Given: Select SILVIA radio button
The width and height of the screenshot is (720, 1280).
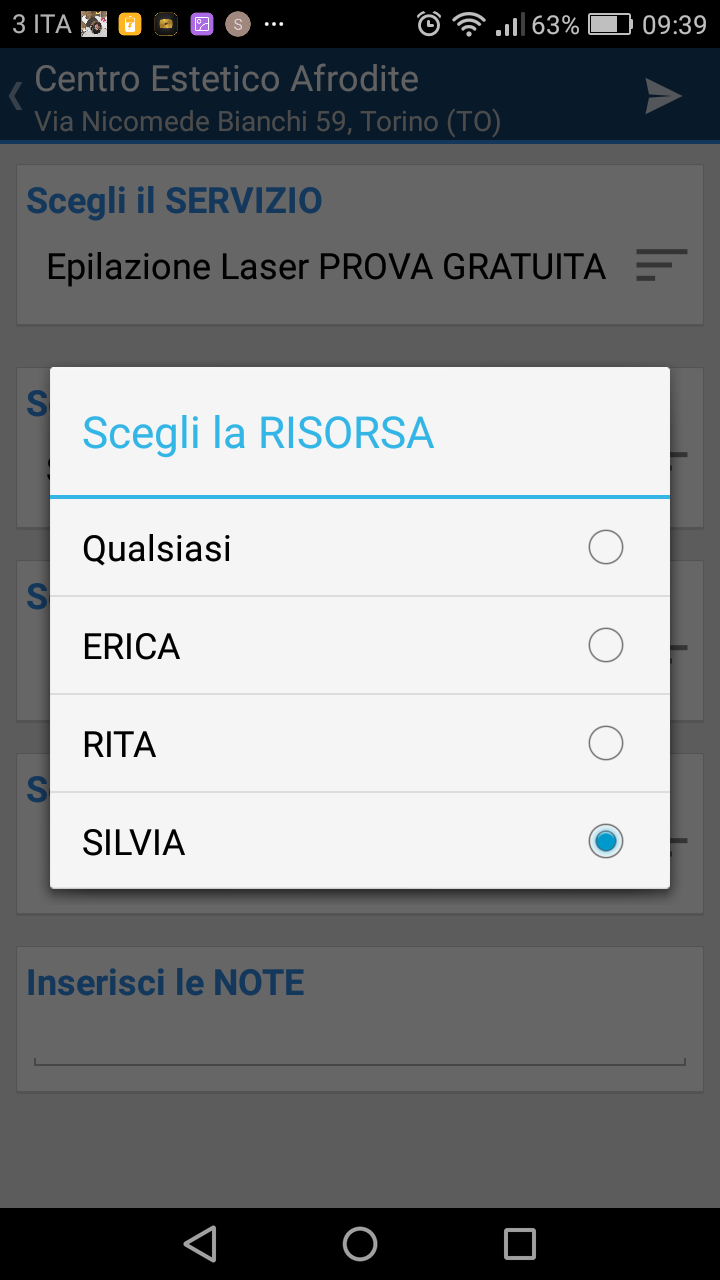Looking at the screenshot, I should [605, 841].
